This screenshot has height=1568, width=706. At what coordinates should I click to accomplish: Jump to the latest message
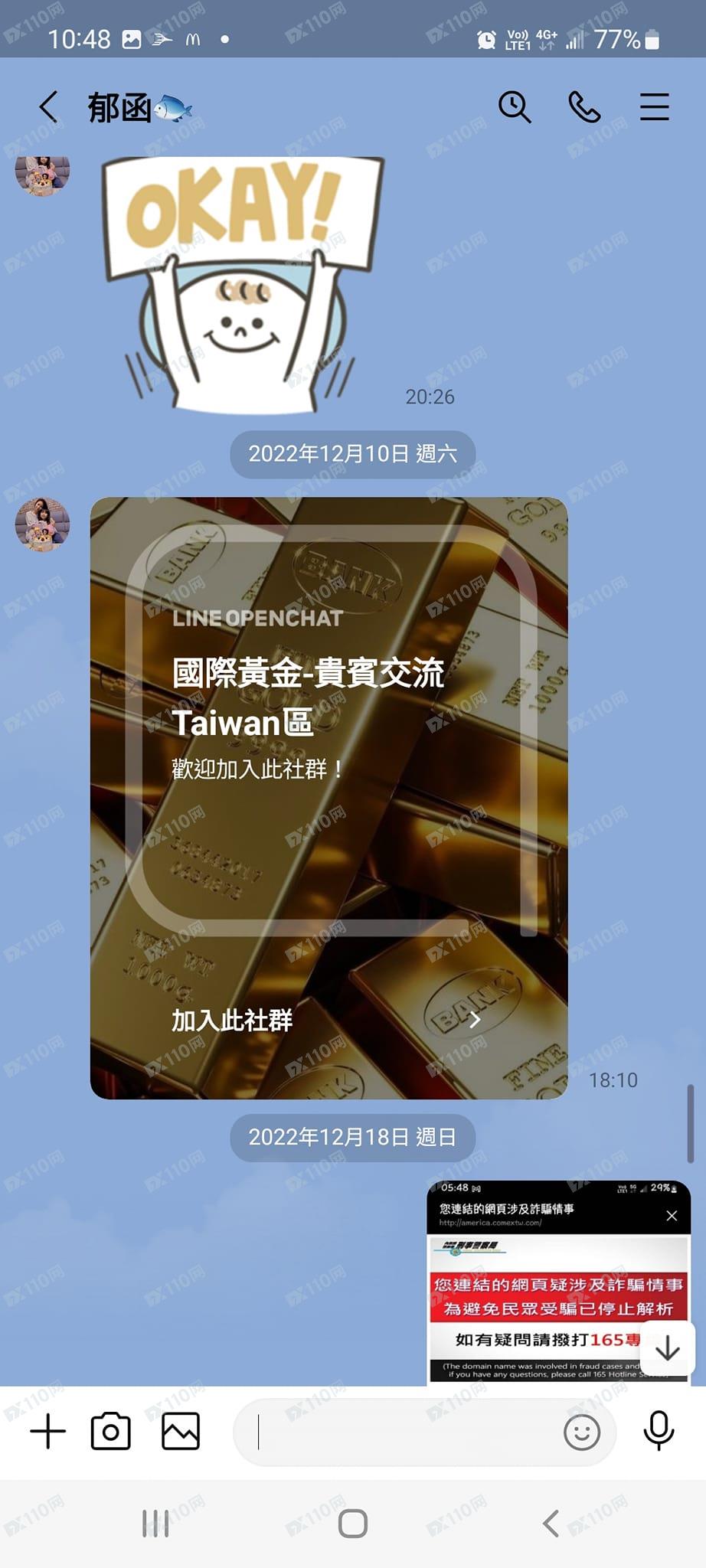click(667, 1348)
